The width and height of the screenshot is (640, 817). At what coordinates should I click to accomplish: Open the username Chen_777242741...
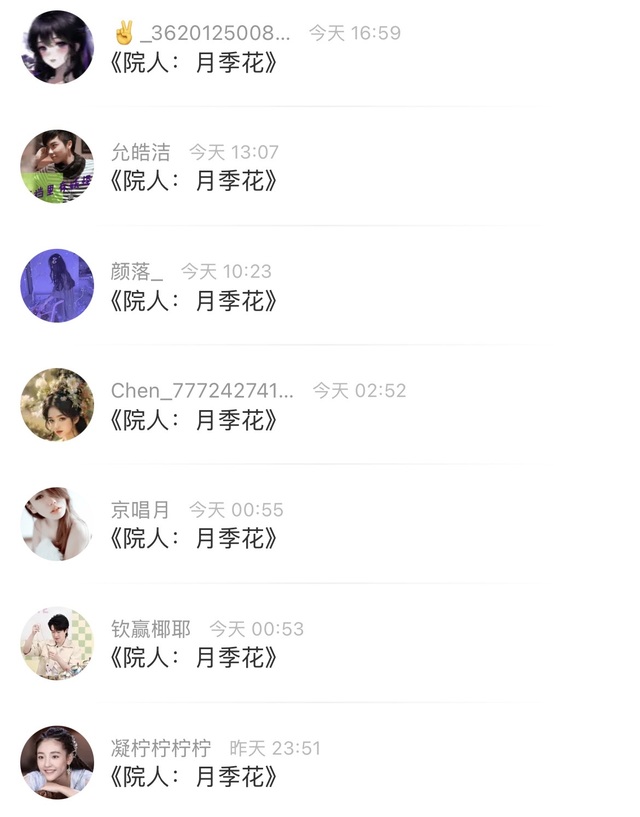click(x=202, y=390)
